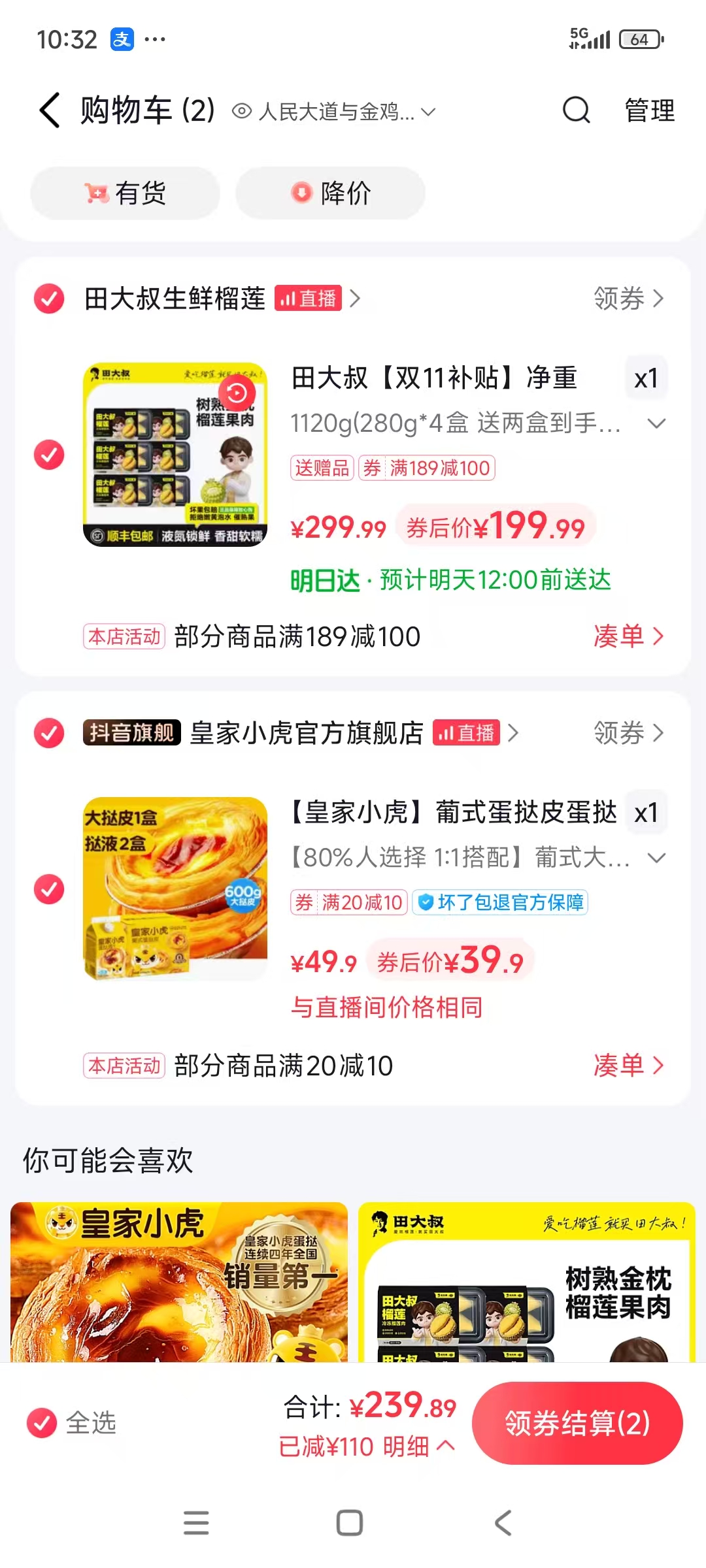Deselect the 葡式蛋挞皮 item checkbox
Screen dimensions: 706x1568
[49, 889]
